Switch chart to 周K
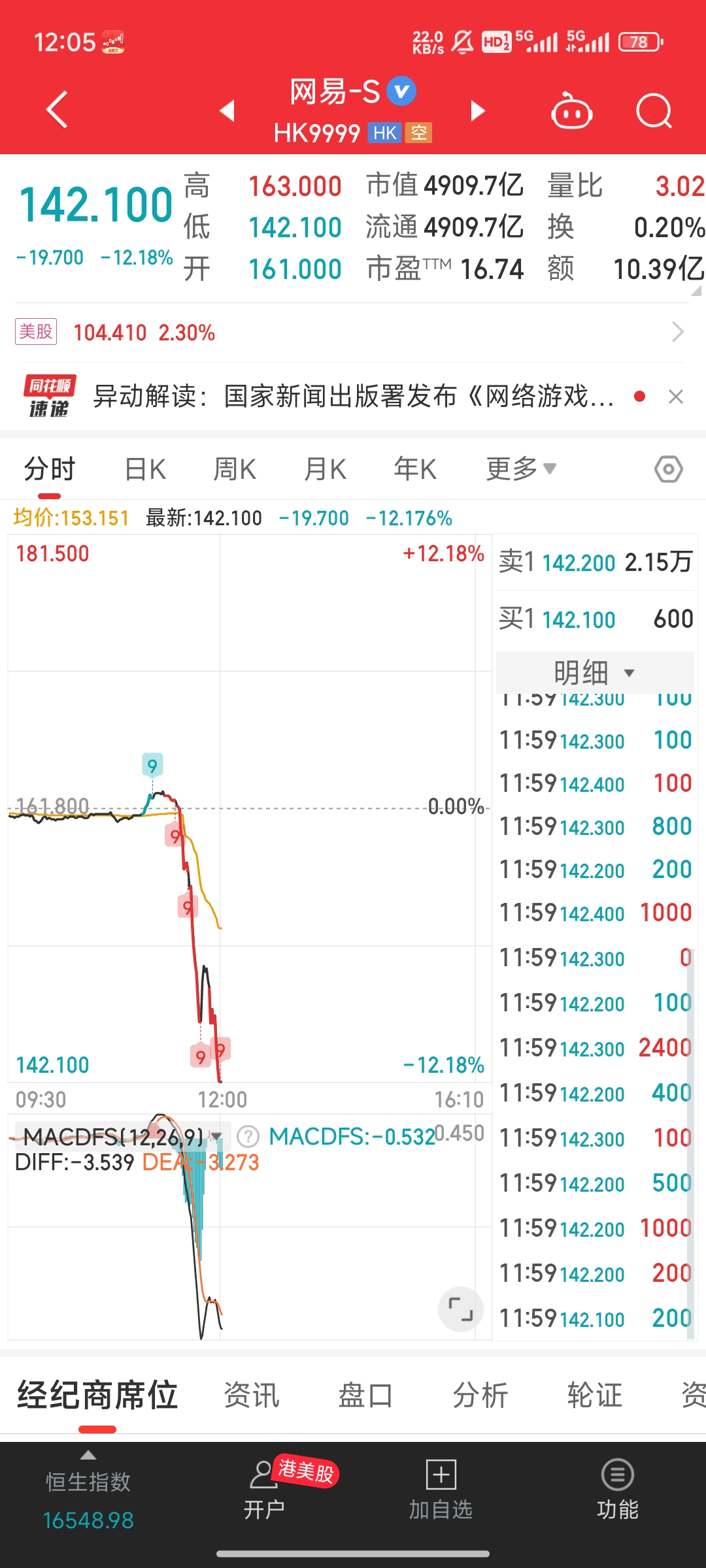This screenshot has width=706, height=1568. tap(235, 469)
